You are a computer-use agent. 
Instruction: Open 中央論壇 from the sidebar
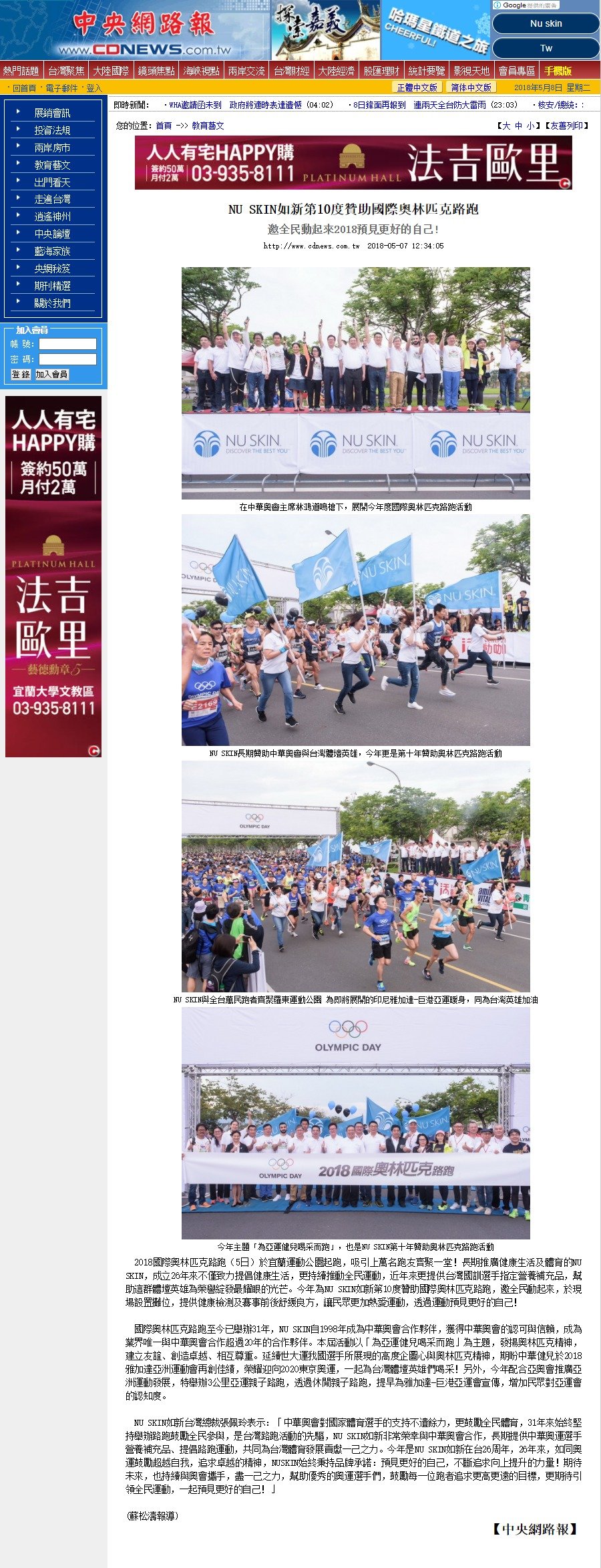52,234
